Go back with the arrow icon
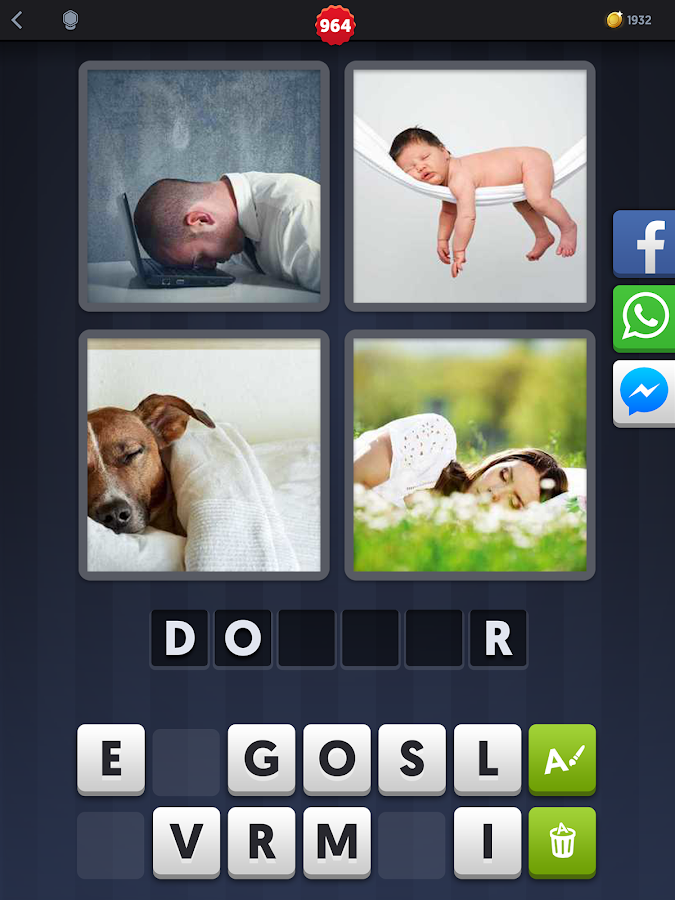The width and height of the screenshot is (675, 900). pos(17,20)
